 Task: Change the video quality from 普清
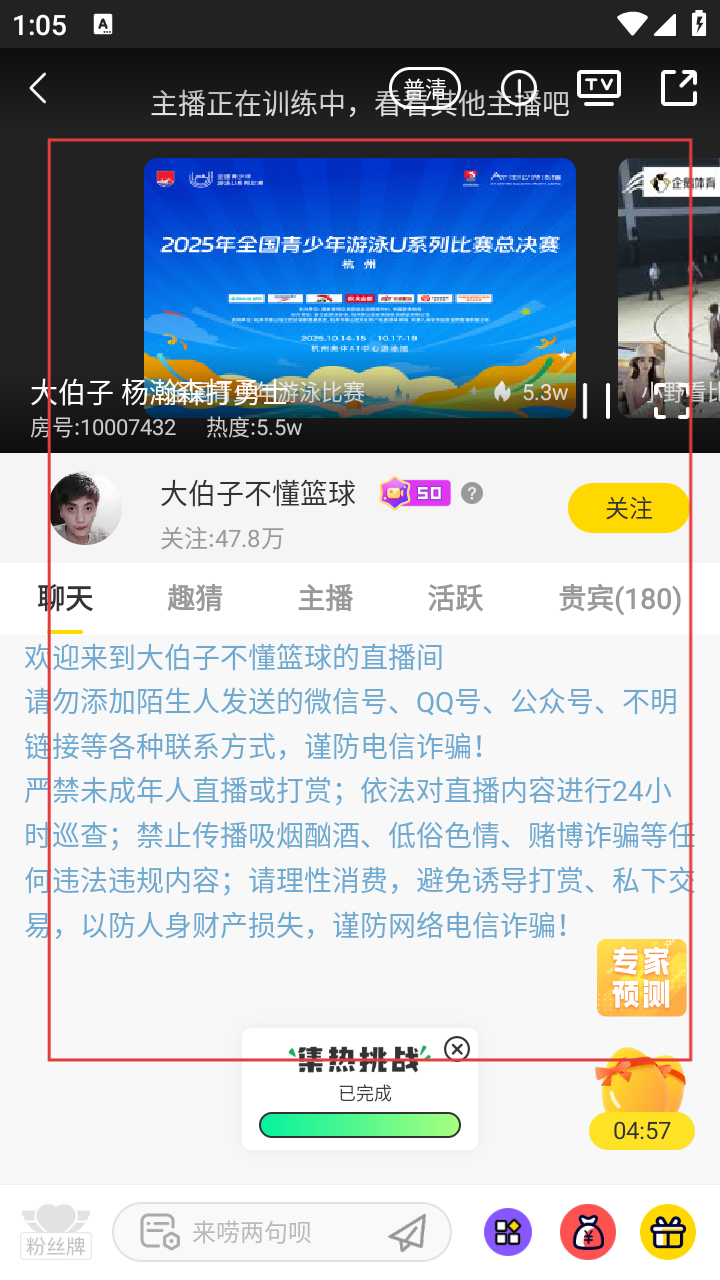[x=424, y=88]
